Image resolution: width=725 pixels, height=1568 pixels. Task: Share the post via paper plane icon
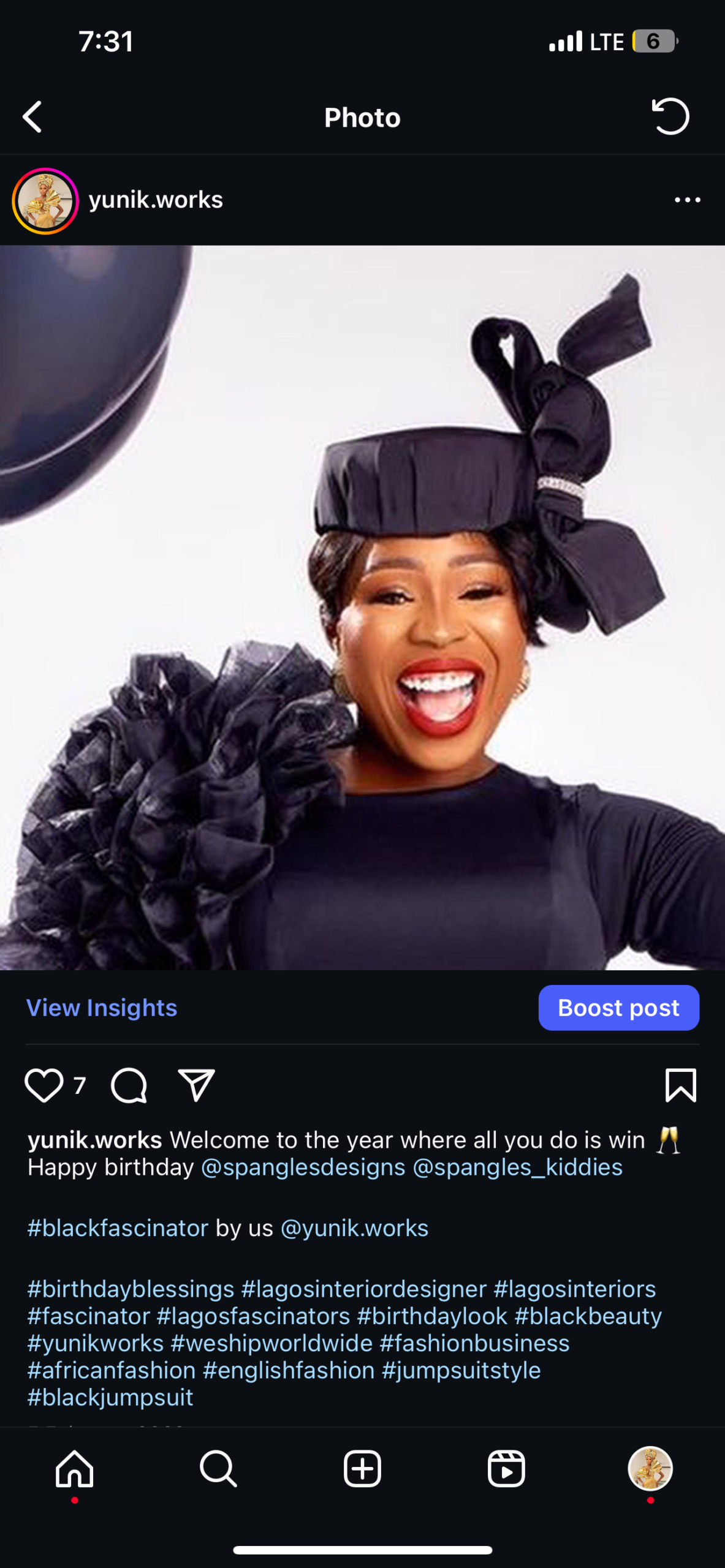[x=196, y=1085]
